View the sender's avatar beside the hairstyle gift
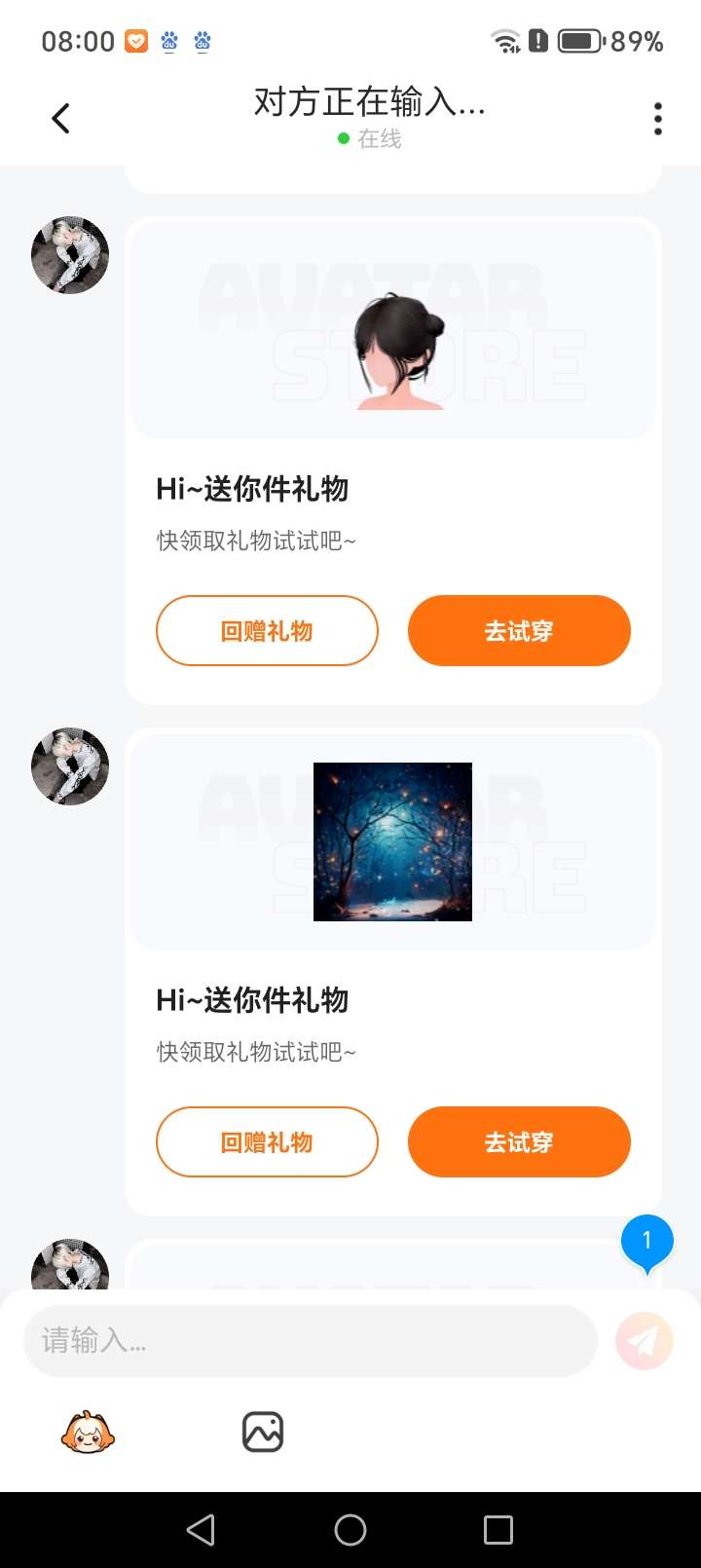This screenshot has height=1568, width=701. (70, 255)
